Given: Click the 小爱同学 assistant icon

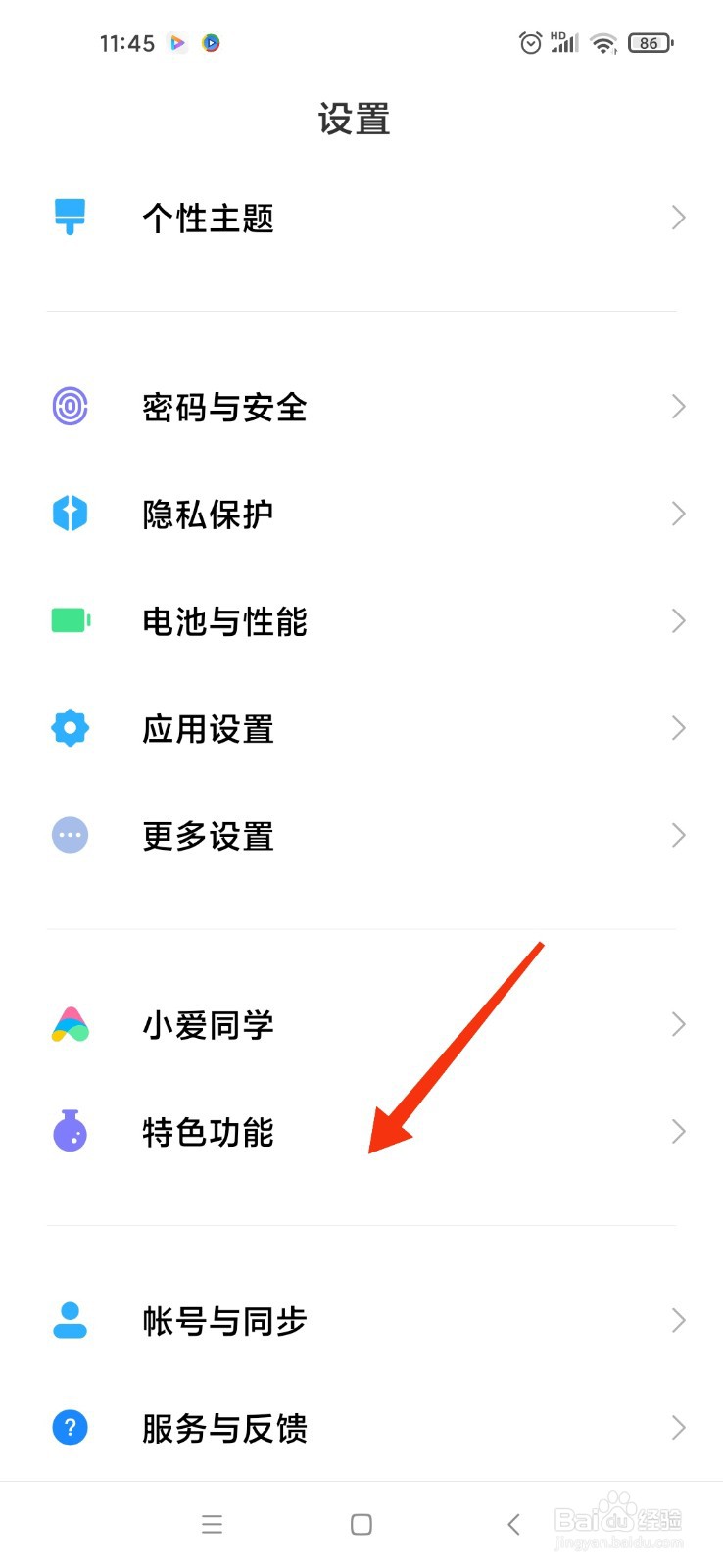Looking at the screenshot, I should 69,1024.
